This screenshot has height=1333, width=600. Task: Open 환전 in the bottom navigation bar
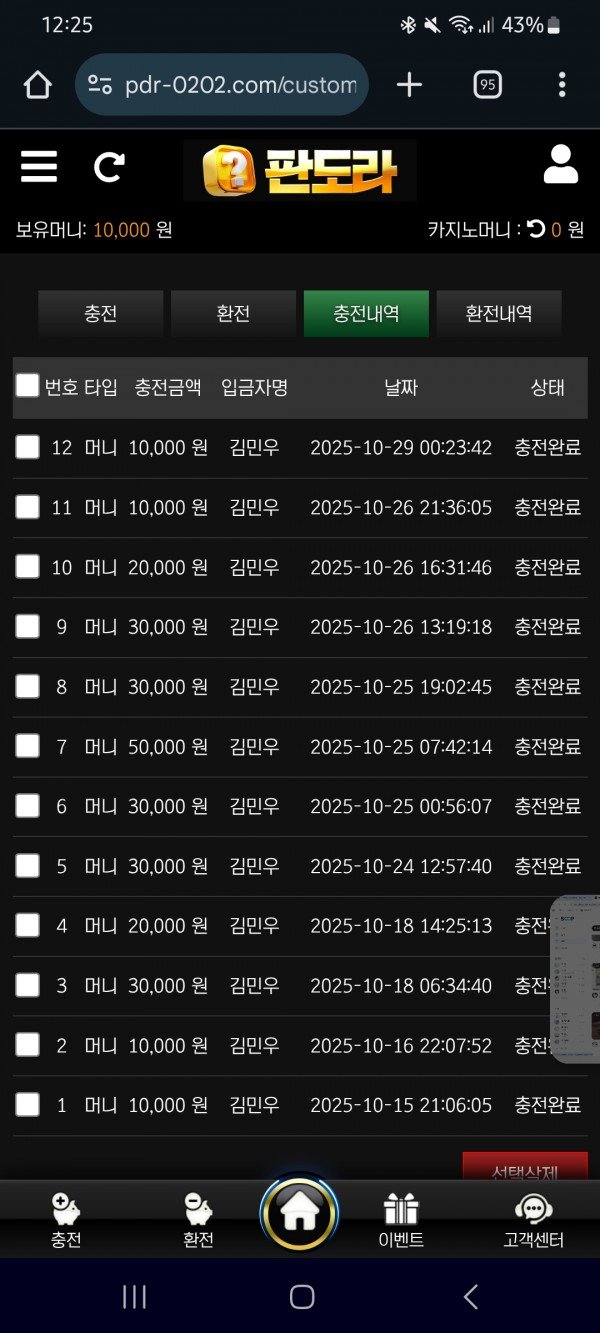(198, 1220)
